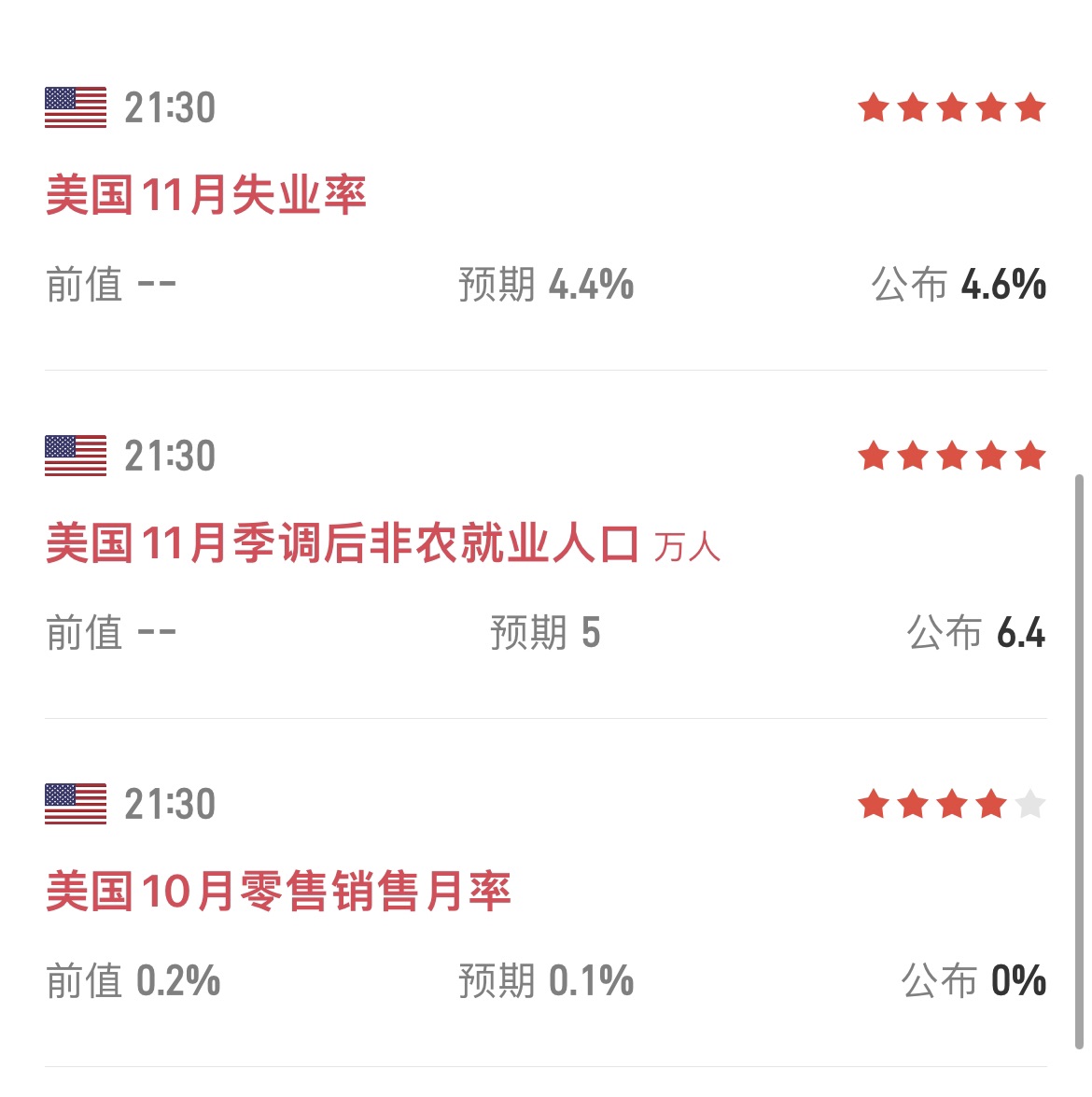Image resolution: width=1092 pixels, height=1097 pixels.
Task: View details for 美国11月季调后非农就业人口
Action: (x=342, y=543)
